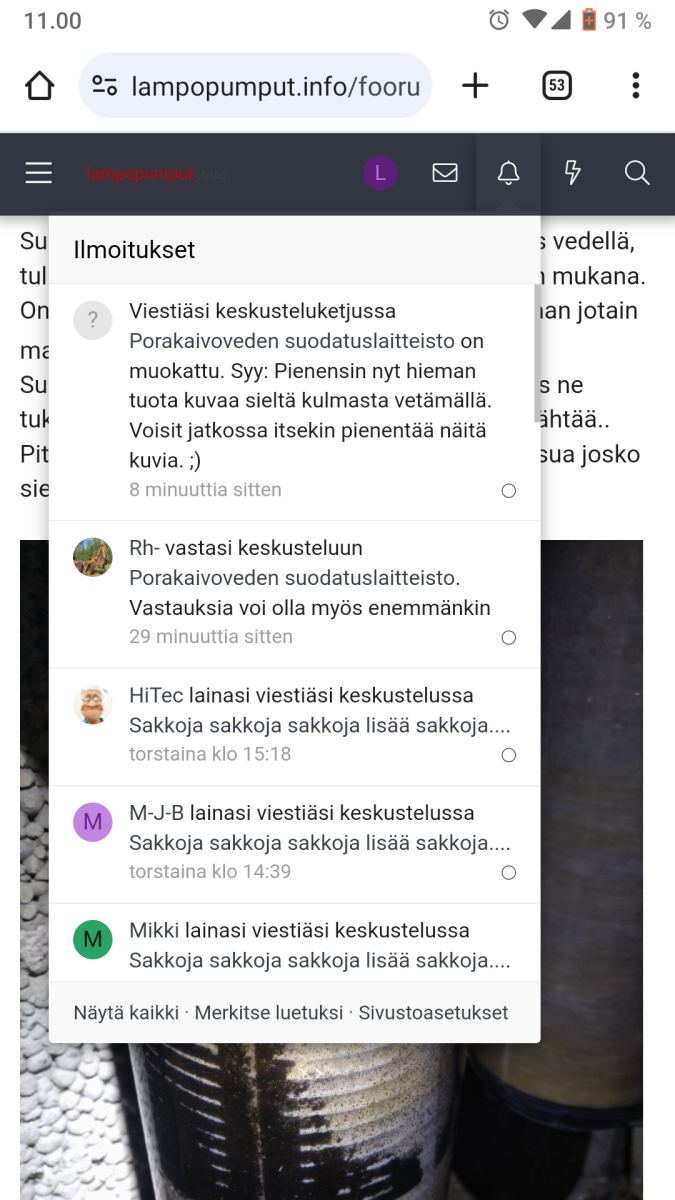Go to the browser home page

coord(39,86)
